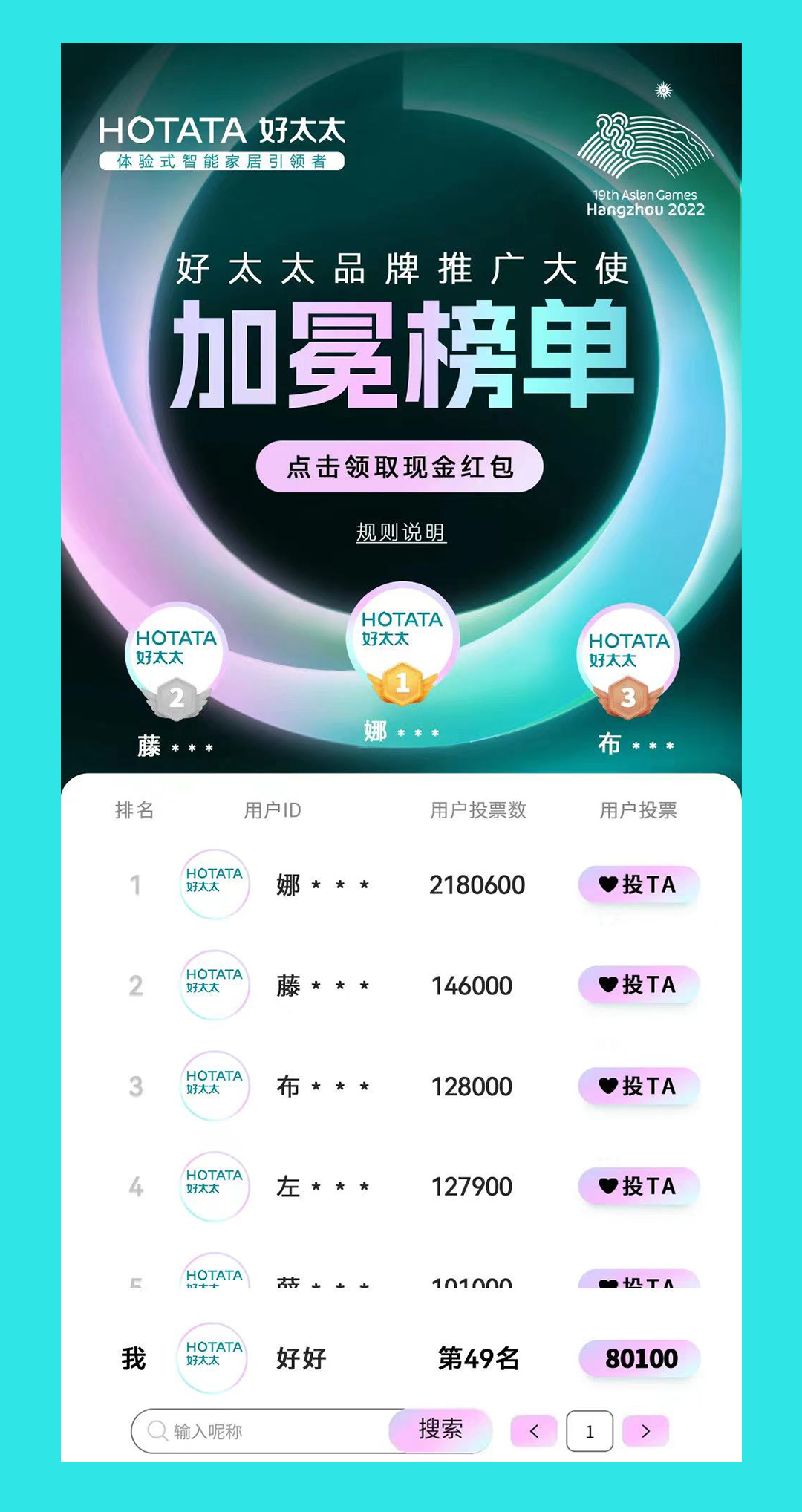Vote 投TA for rank 4 user 左

pos(639,1187)
